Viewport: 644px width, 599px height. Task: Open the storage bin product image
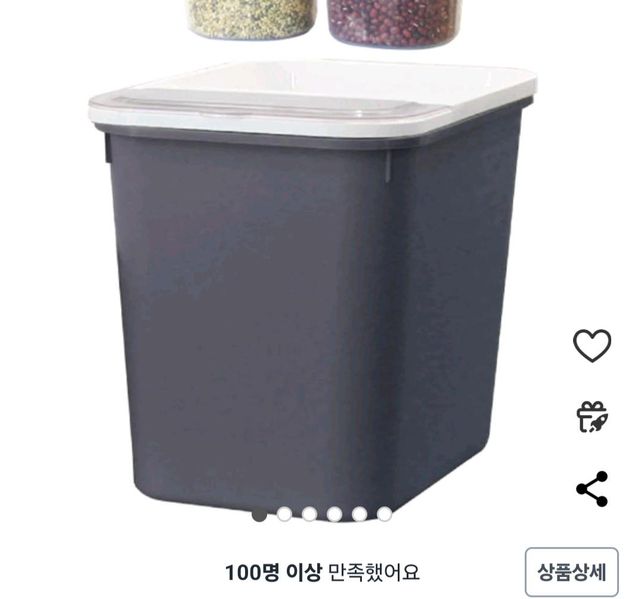(x=310, y=290)
